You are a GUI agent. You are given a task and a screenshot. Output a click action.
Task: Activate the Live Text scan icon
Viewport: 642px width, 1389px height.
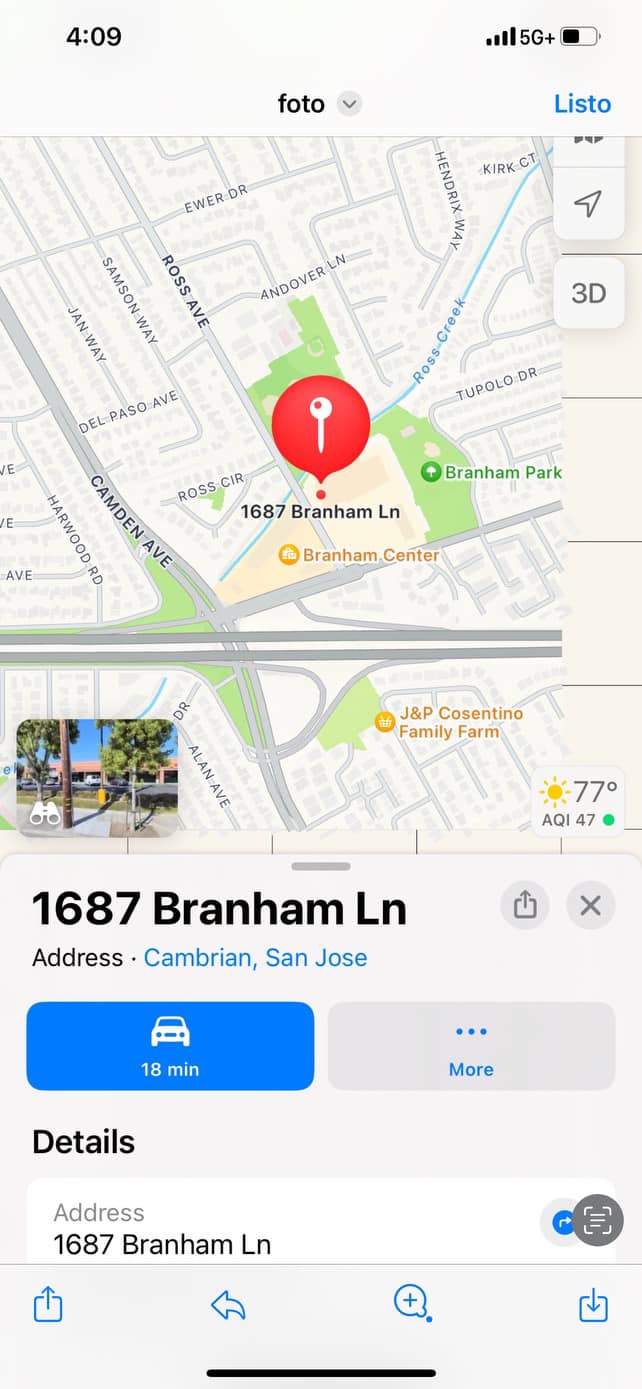(597, 1220)
